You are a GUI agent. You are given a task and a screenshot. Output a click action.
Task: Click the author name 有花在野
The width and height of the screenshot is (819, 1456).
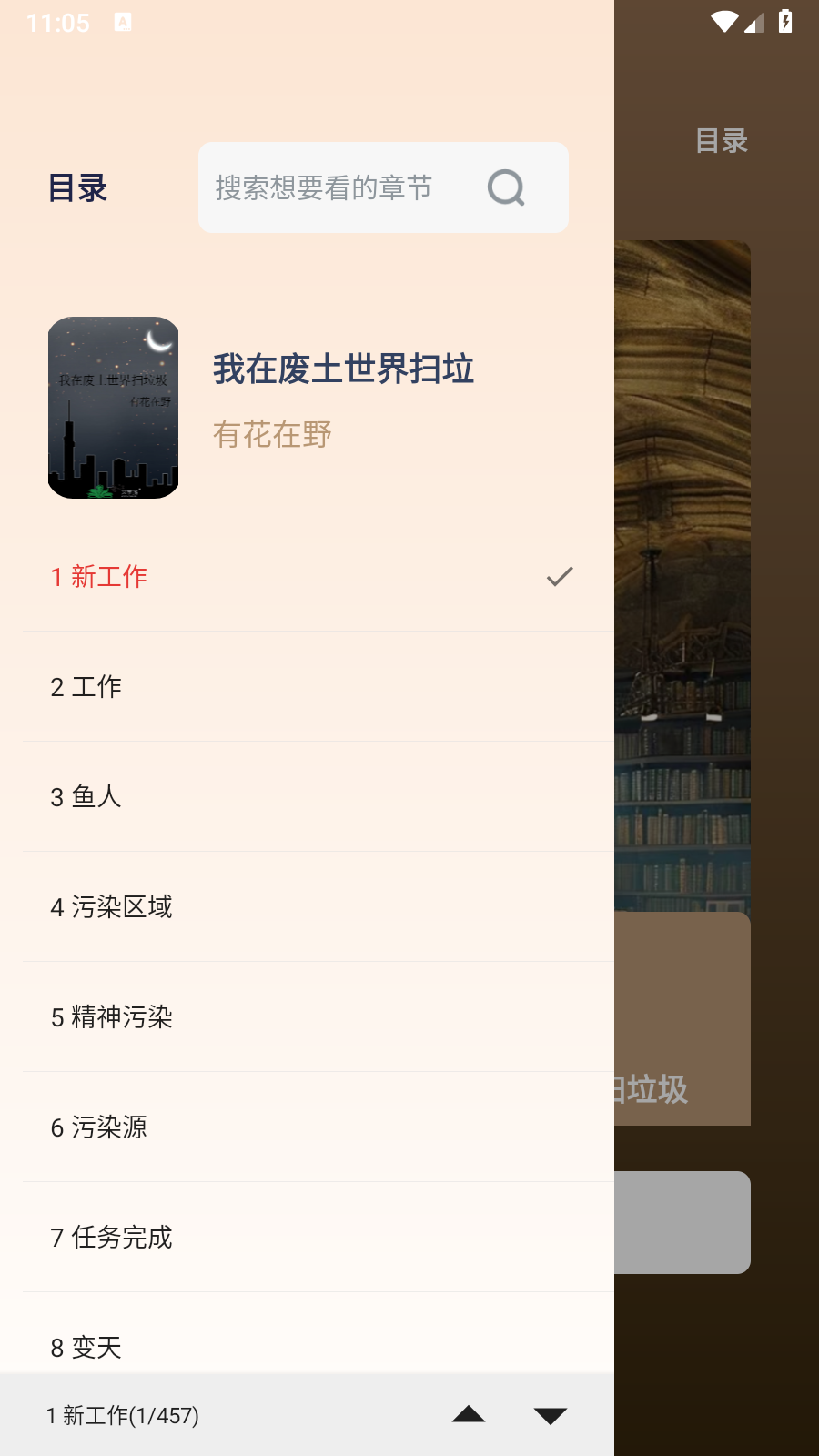tap(273, 435)
